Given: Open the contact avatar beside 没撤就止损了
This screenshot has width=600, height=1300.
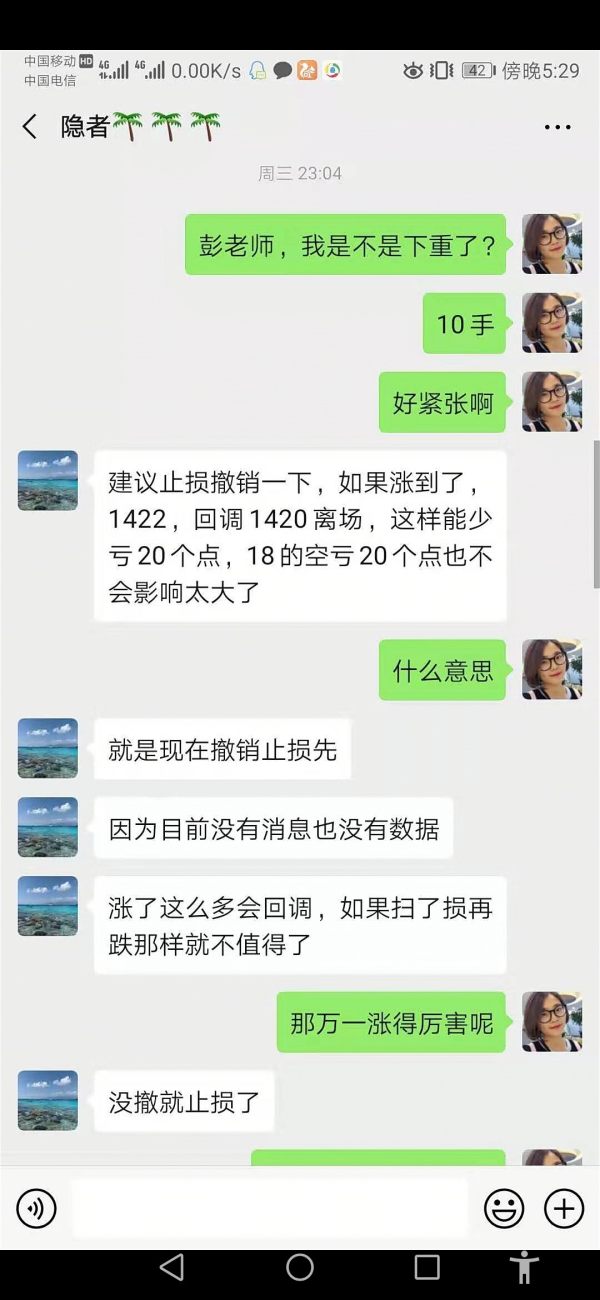Looking at the screenshot, I should click(x=48, y=1101).
